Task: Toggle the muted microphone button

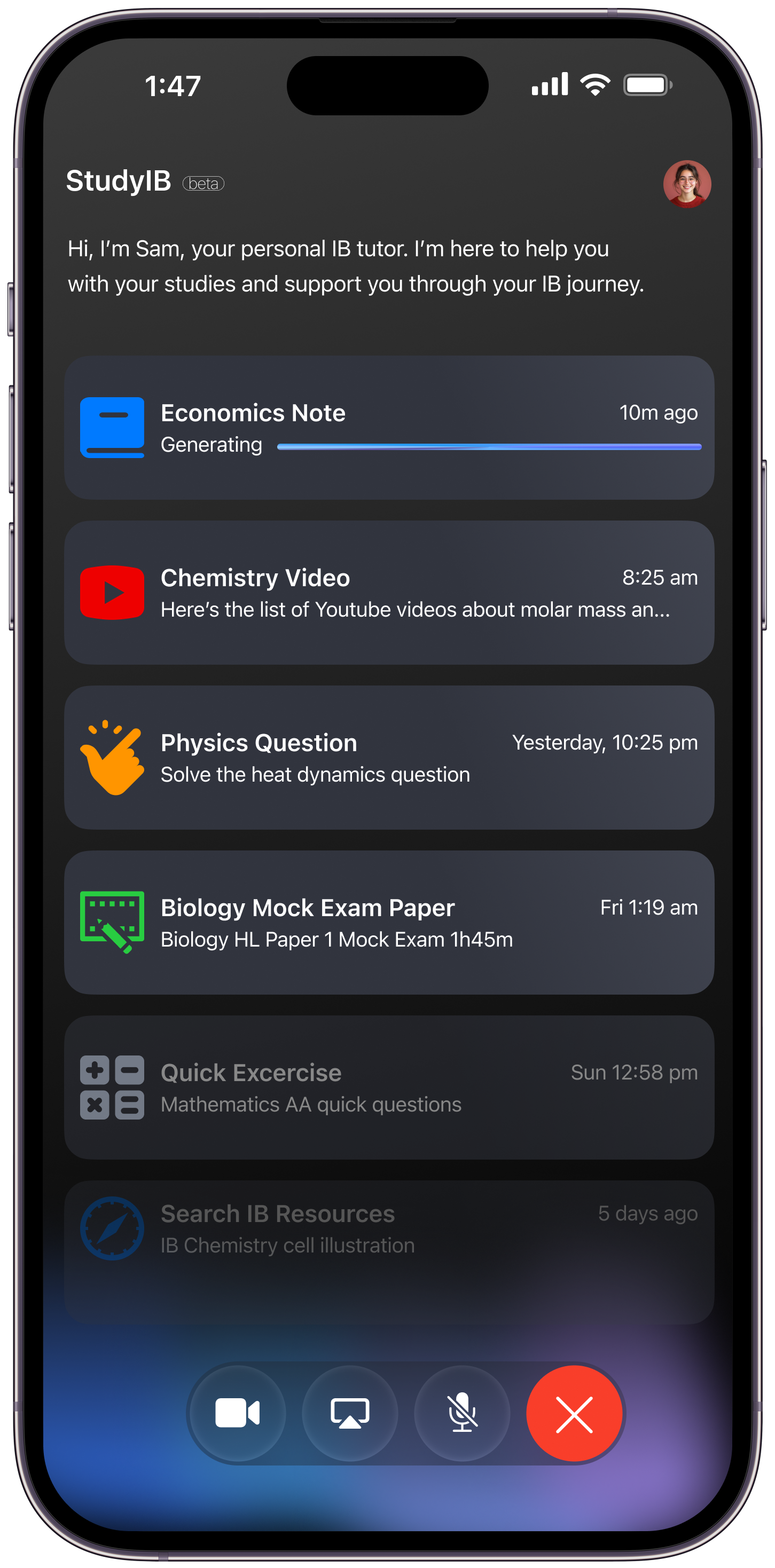Action: [x=462, y=1413]
